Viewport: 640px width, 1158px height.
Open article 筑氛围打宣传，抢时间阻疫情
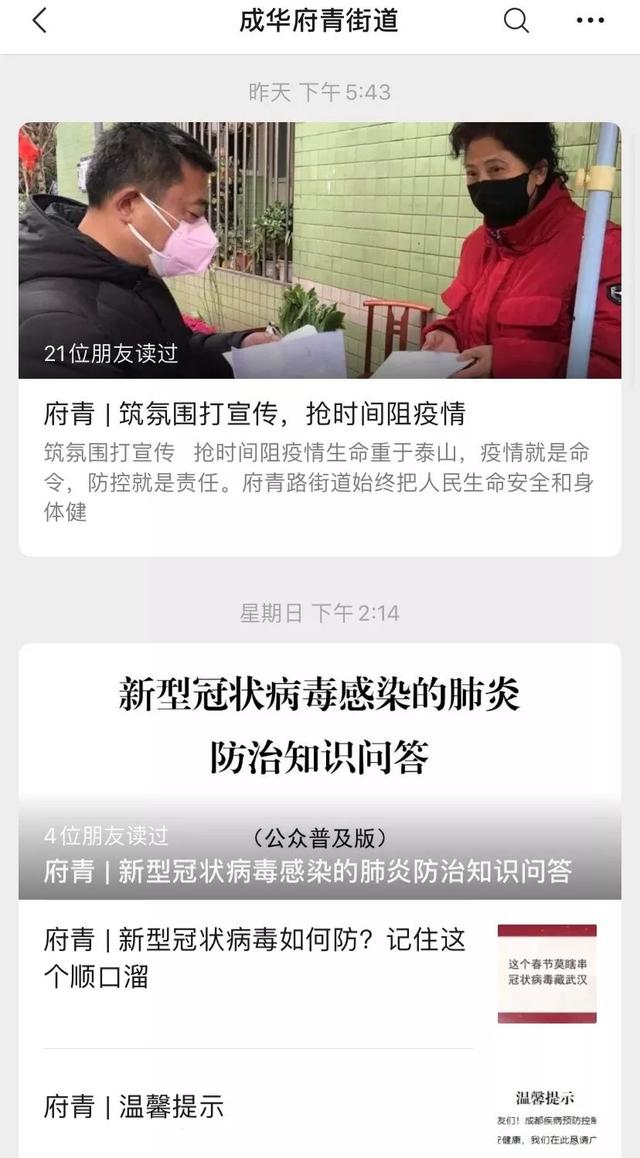coord(254,413)
